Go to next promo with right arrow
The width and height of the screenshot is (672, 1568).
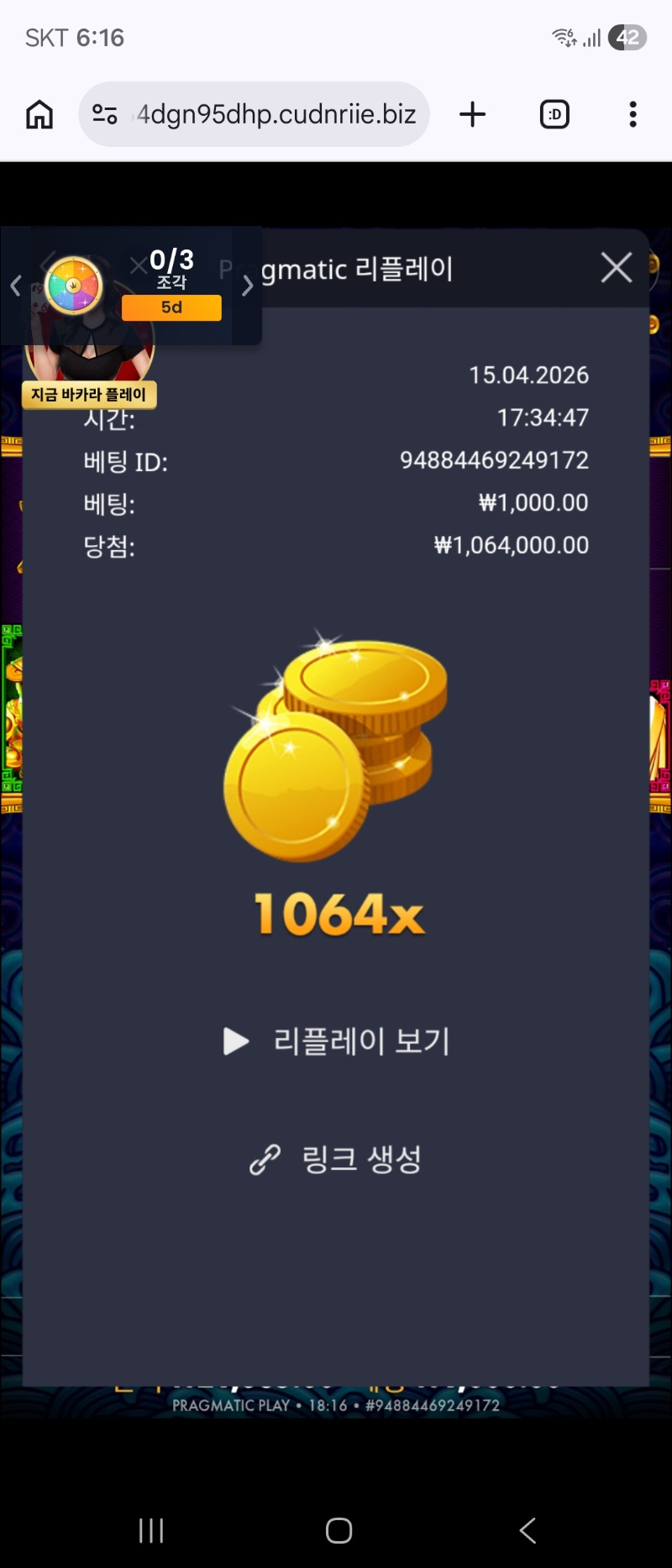tap(247, 286)
